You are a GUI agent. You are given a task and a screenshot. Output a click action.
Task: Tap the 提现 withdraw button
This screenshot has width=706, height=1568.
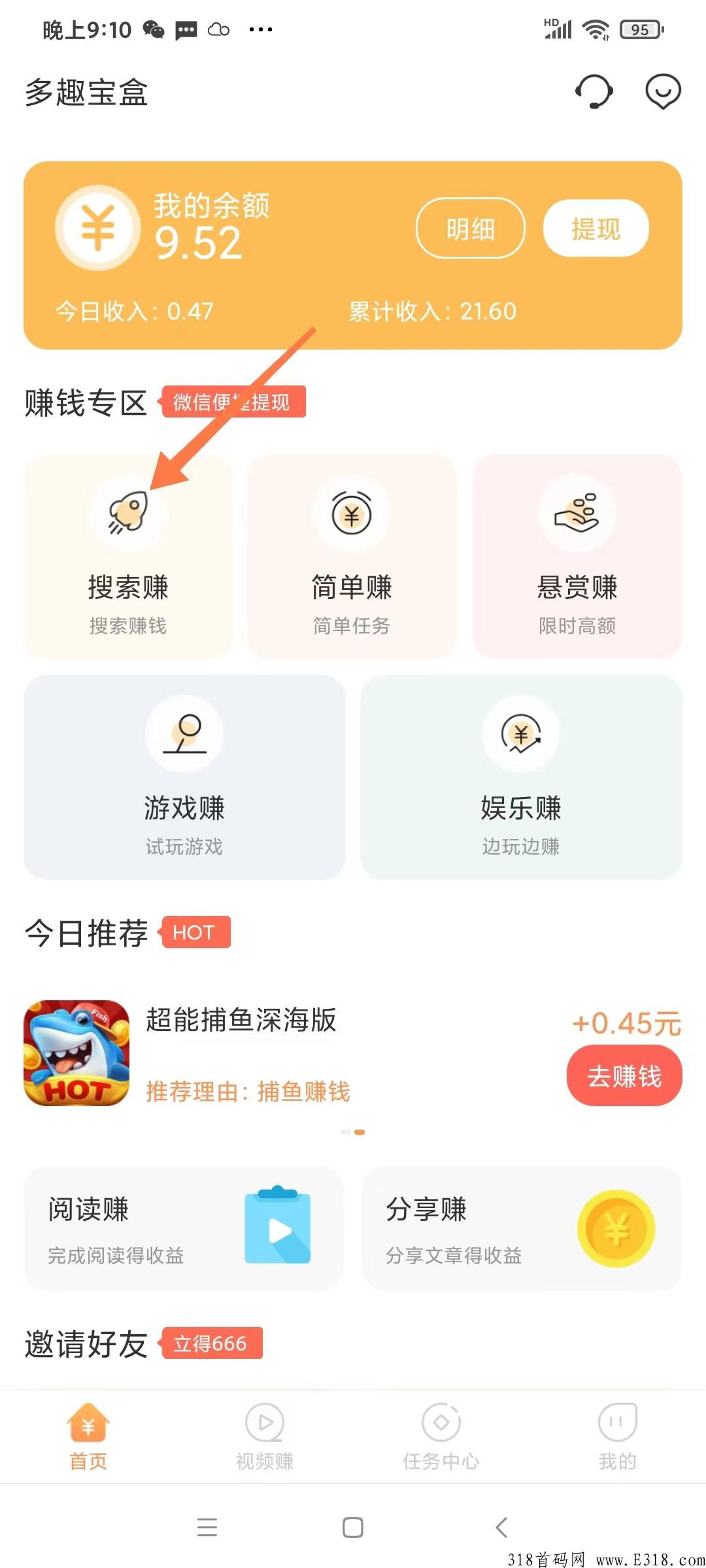596,229
